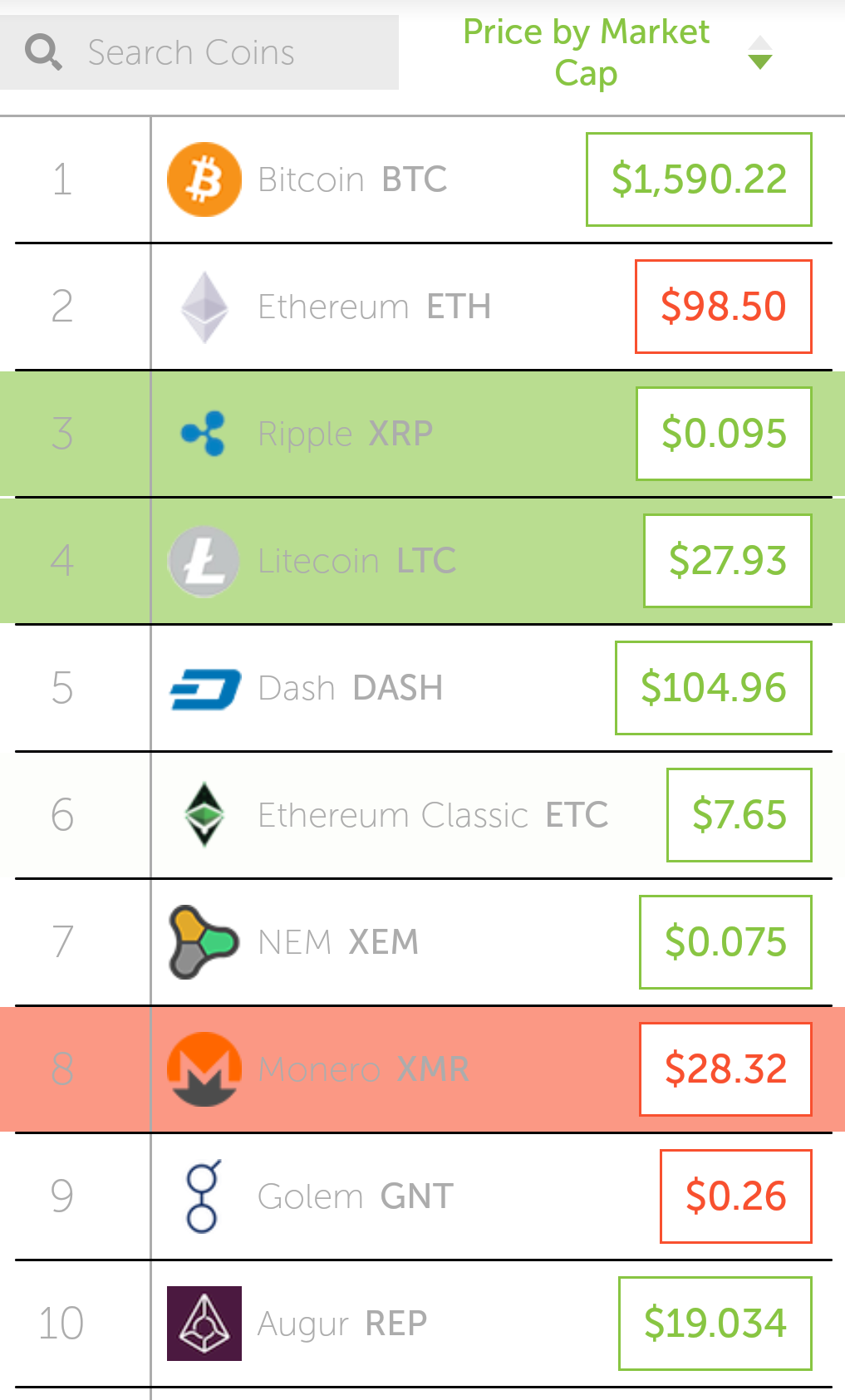Tap the Search Coins field

coord(199,52)
